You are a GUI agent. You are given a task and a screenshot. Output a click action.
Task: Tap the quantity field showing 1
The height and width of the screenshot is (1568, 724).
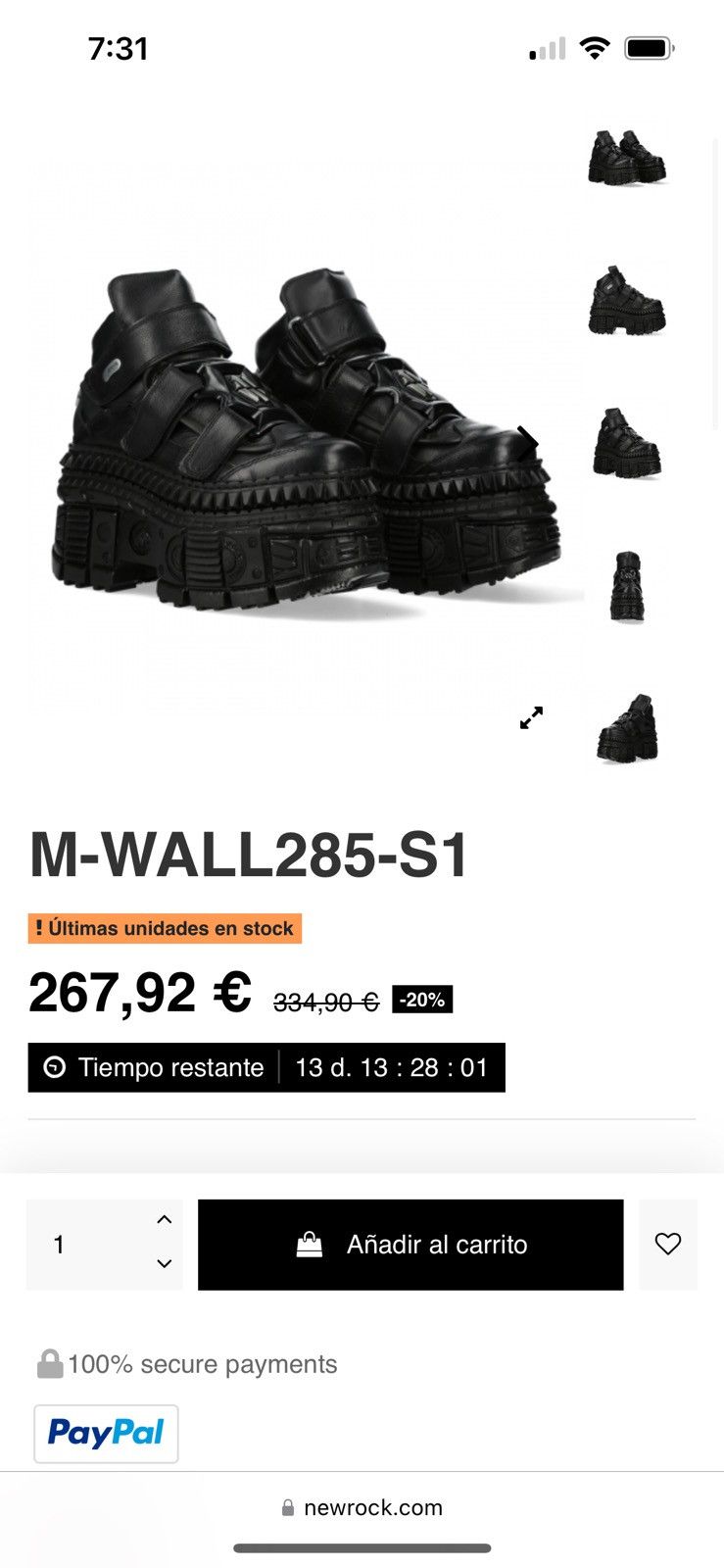(86, 1245)
